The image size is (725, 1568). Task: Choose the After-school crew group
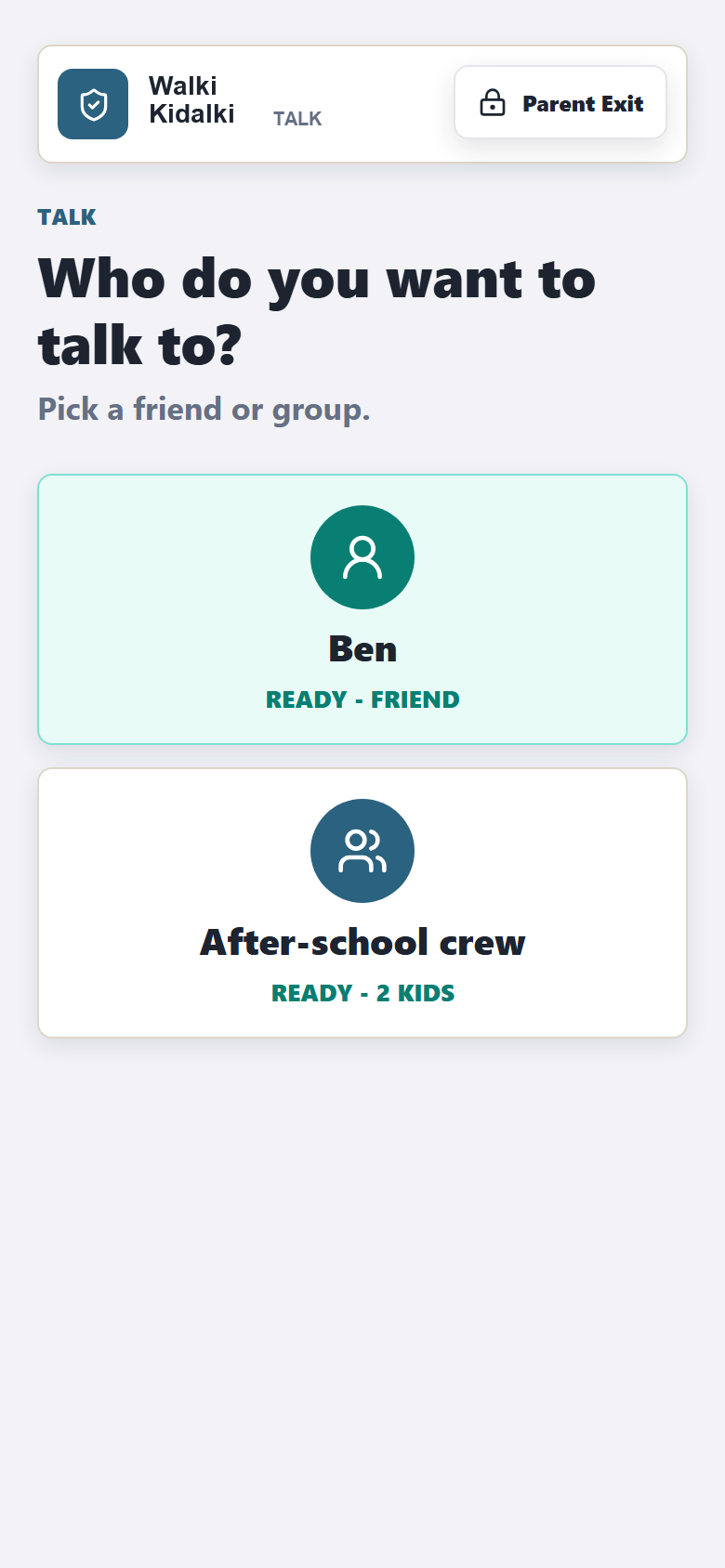(x=362, y=903)
